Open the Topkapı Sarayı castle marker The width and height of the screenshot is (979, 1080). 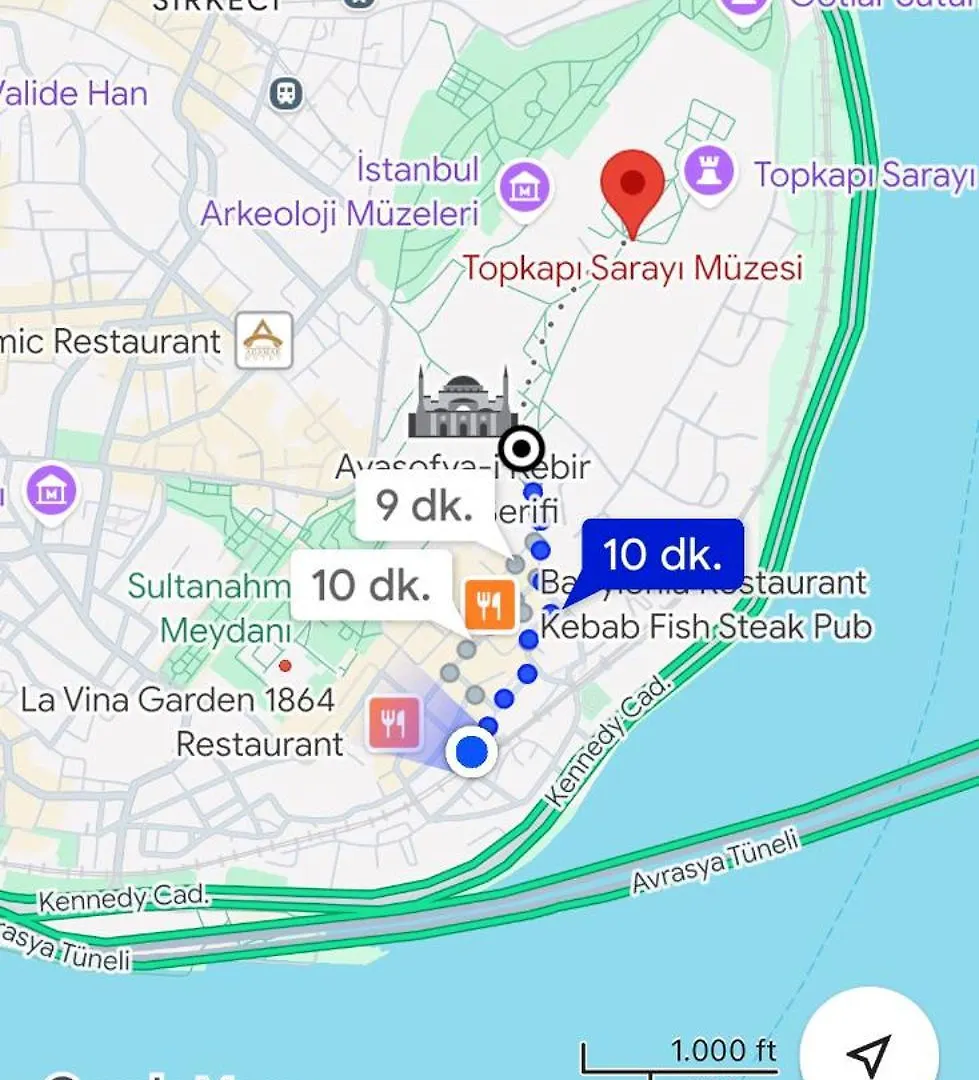click(711, 171)
